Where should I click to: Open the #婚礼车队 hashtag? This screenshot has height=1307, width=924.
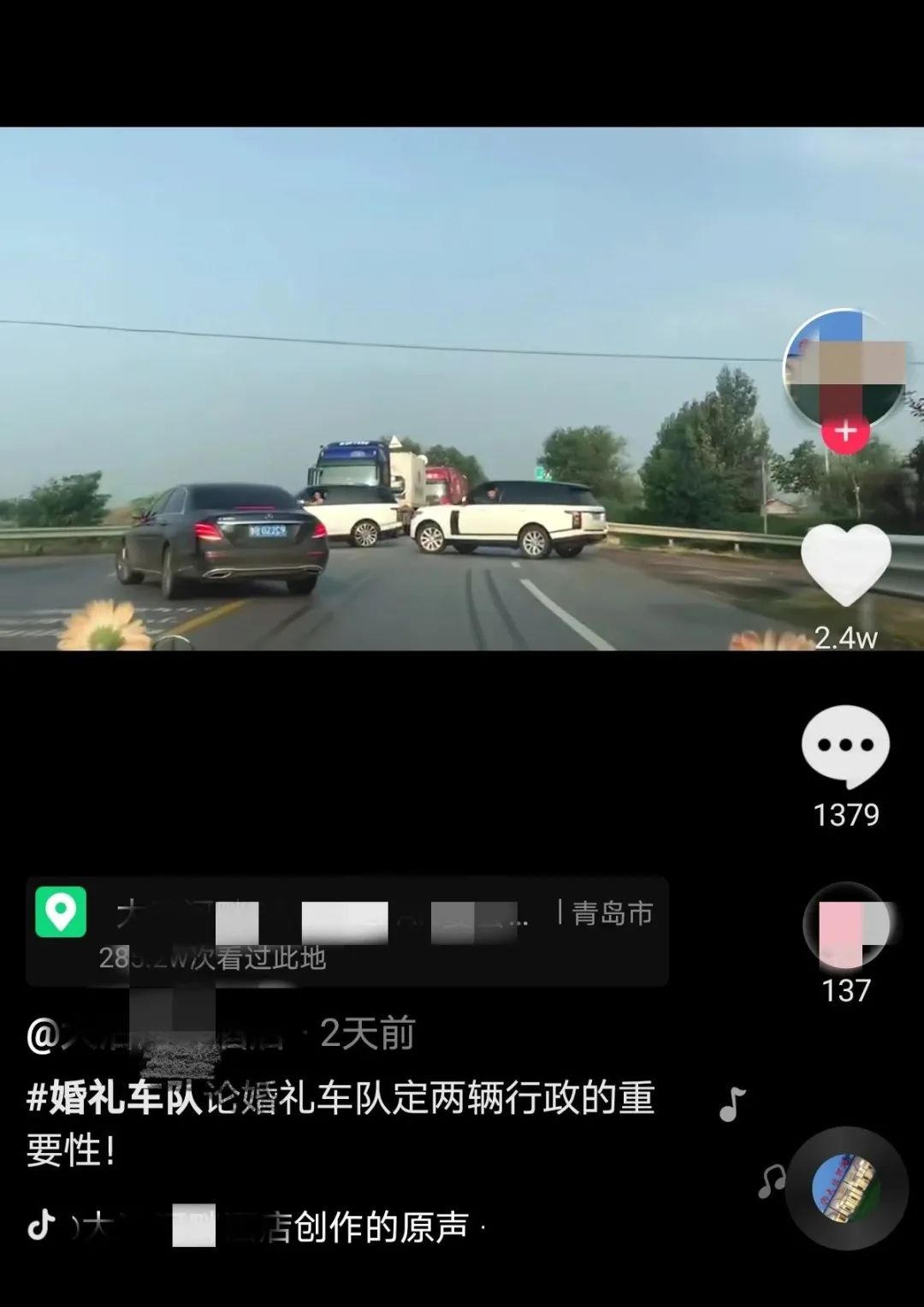point(114,1097)
